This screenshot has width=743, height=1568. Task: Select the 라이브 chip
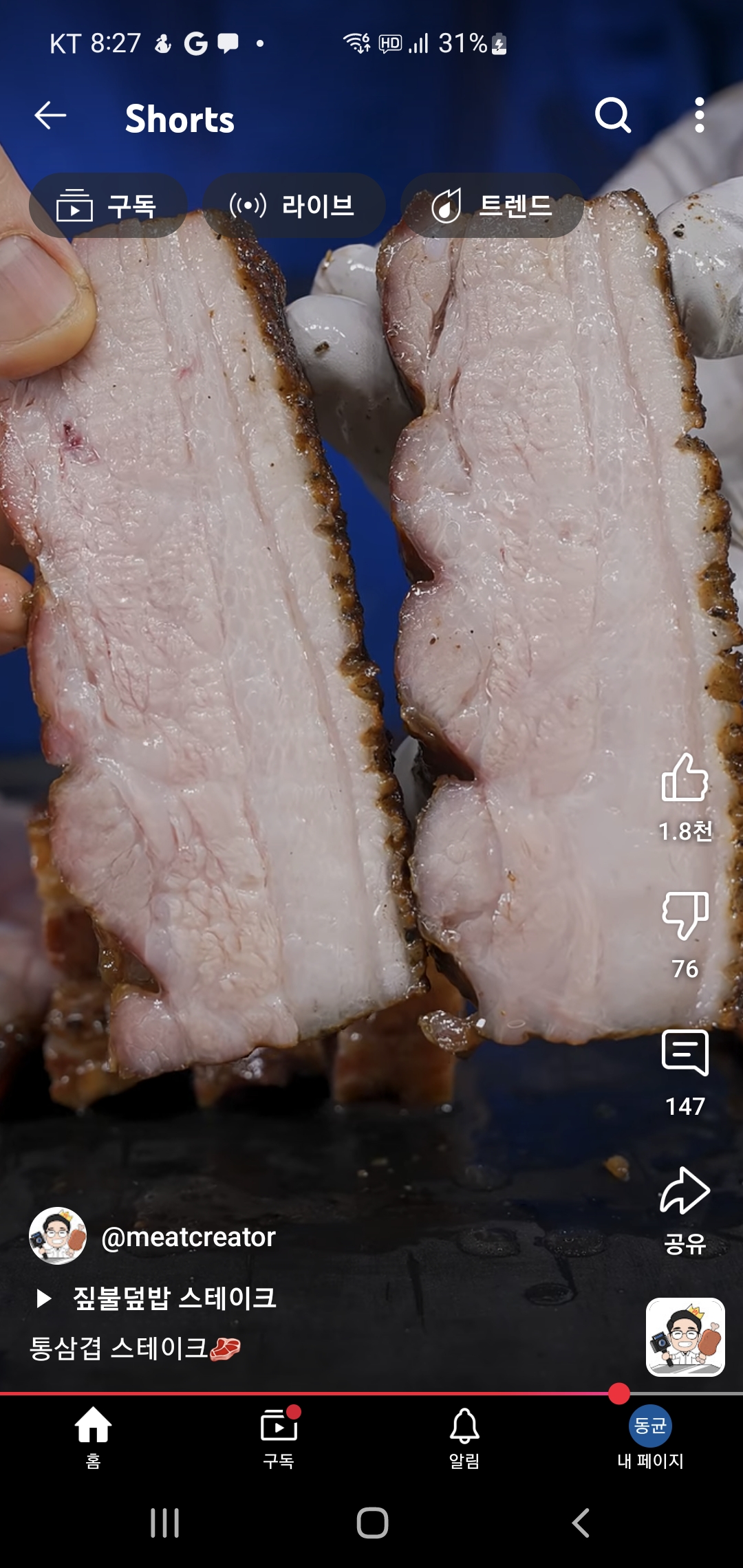point(294,206)
